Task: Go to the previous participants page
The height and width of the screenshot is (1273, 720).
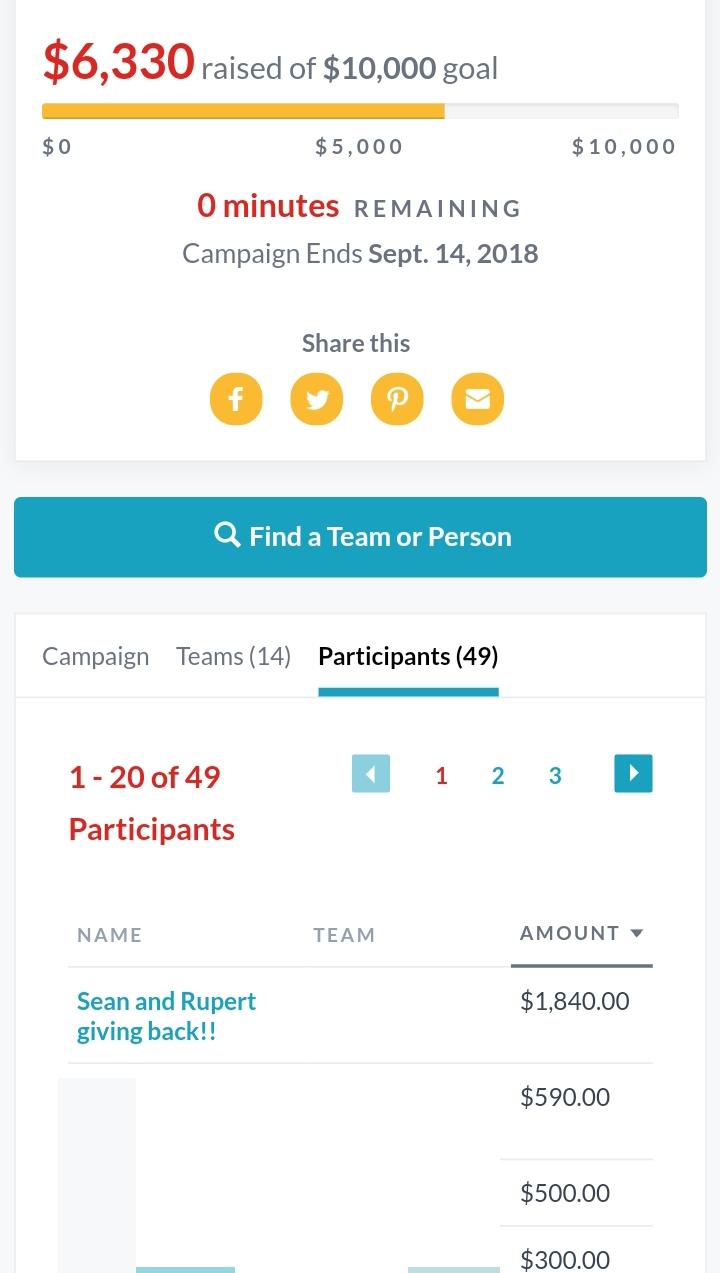Action: tap(371, 774)
